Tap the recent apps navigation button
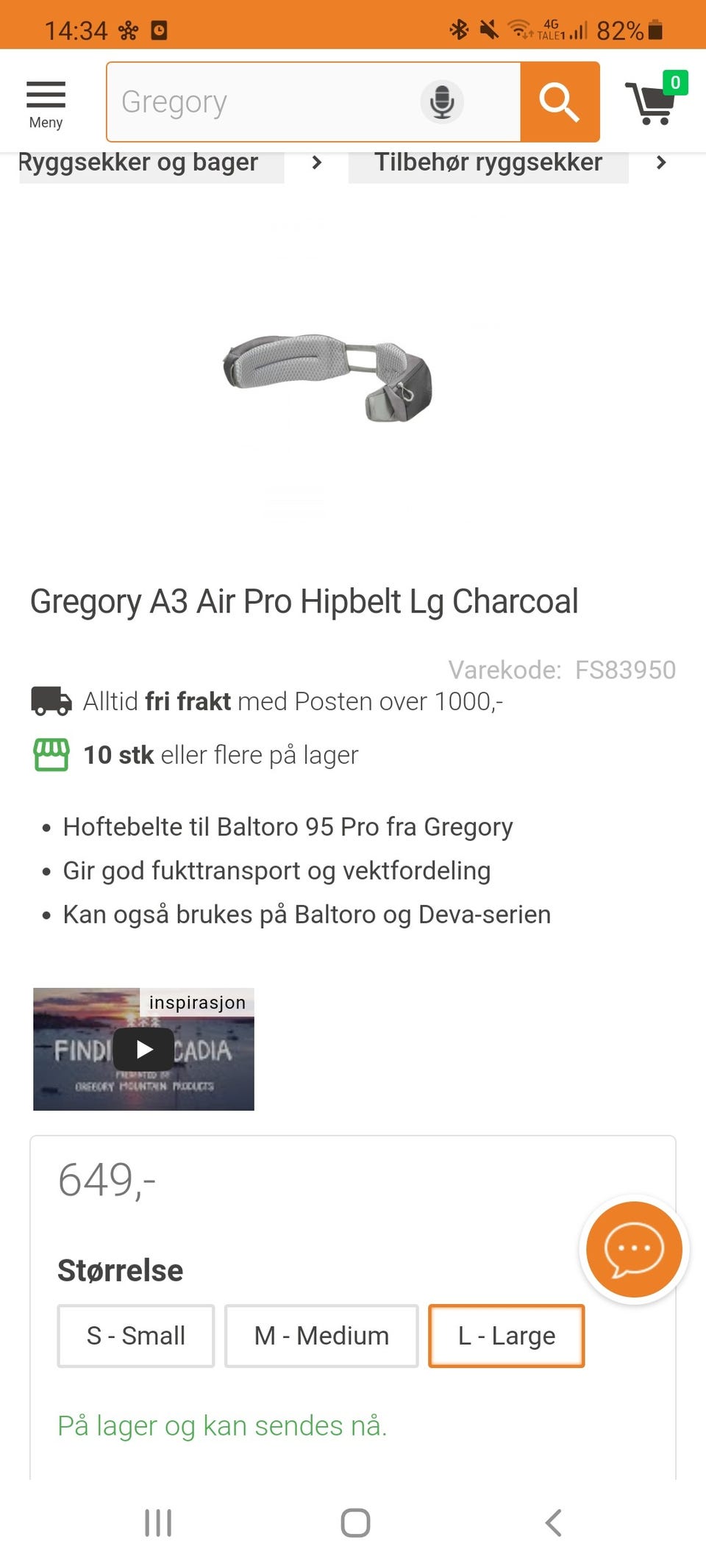Screen dimensions: 706x1568 click(158, 1523)
